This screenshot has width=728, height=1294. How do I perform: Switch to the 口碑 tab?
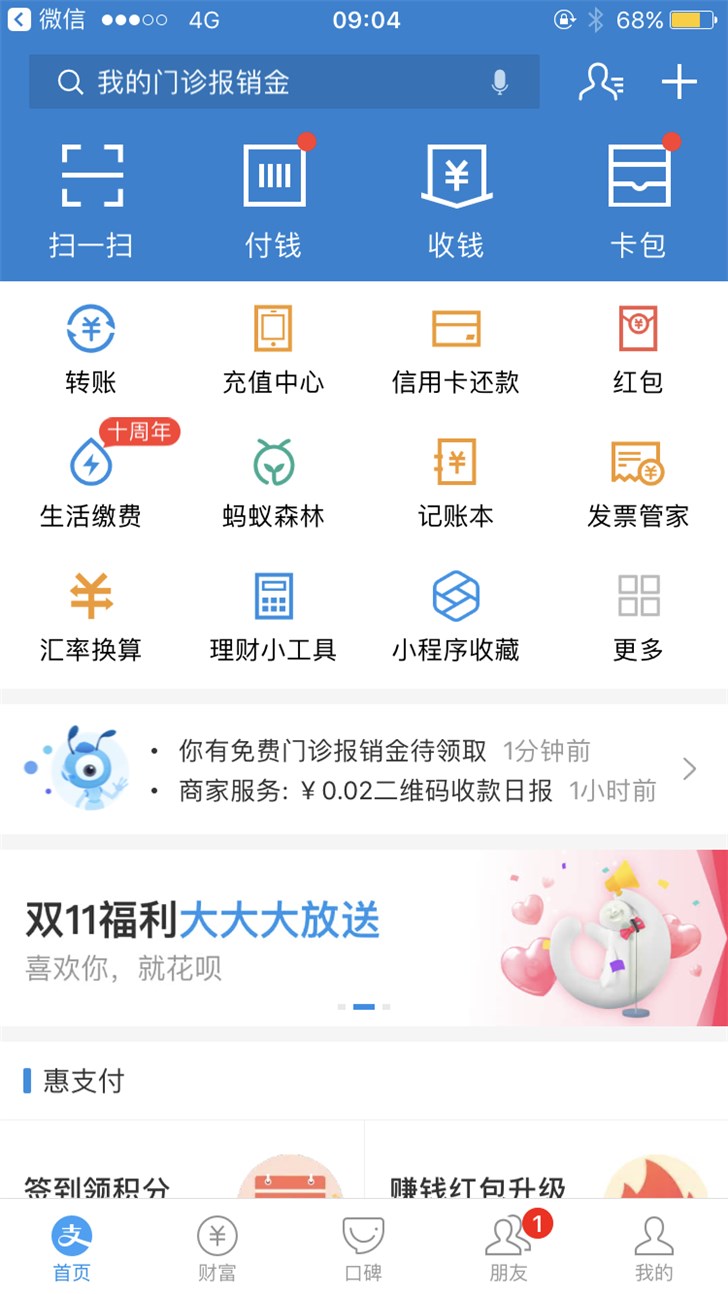(x=363, y=1248)
